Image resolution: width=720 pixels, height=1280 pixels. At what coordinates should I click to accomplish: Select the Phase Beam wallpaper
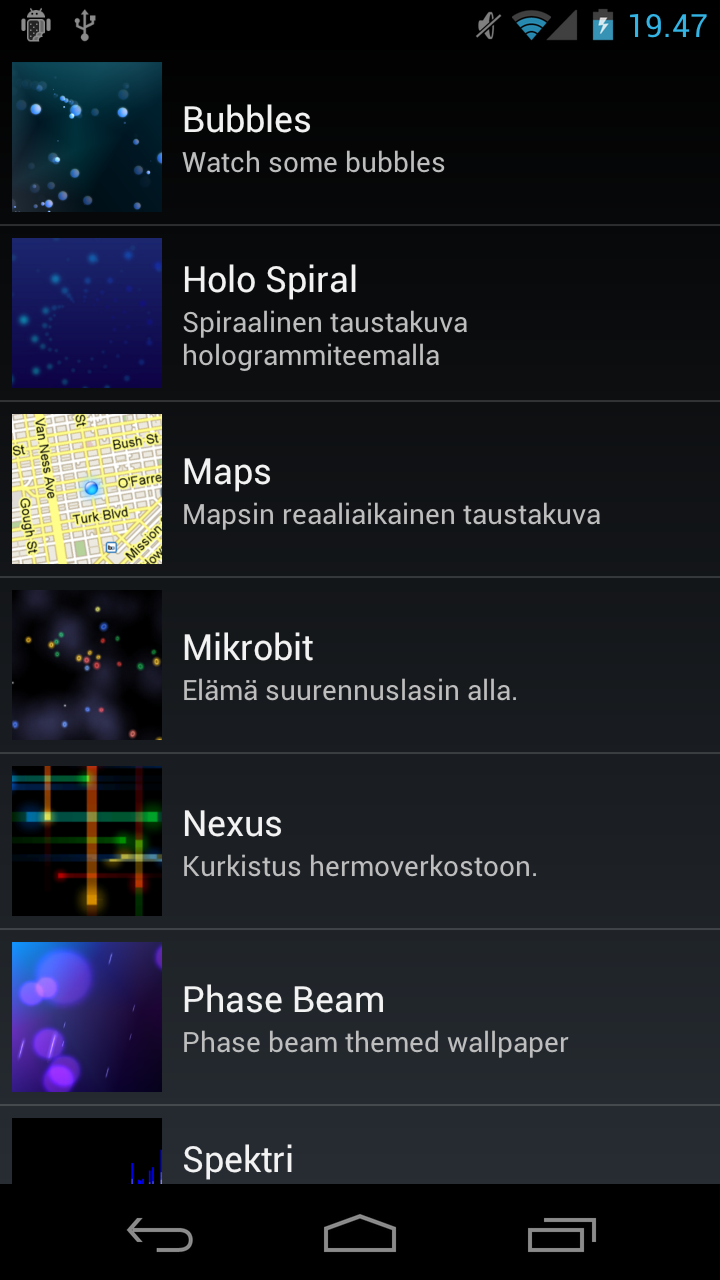(360, 1017)
